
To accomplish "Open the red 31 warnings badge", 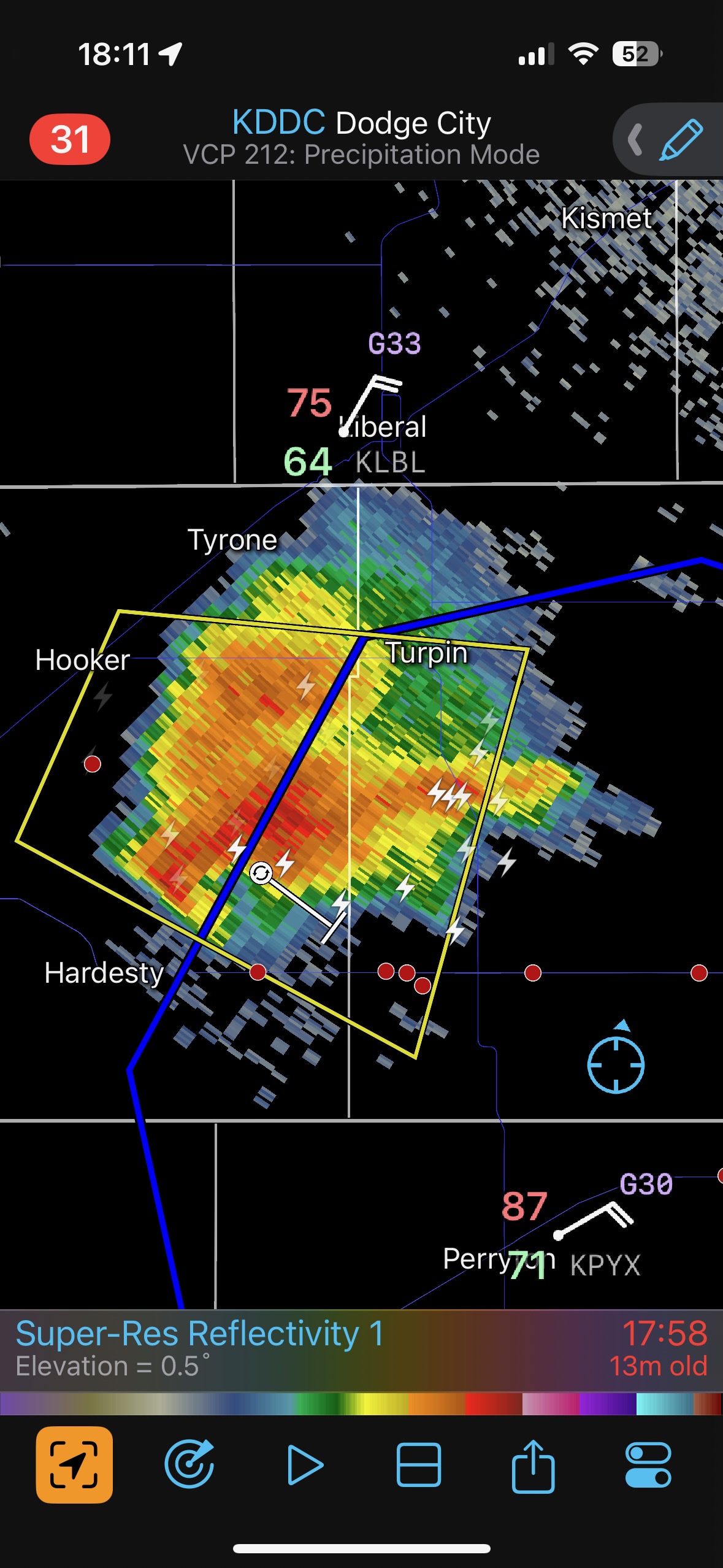I will [x=70, y=139].
